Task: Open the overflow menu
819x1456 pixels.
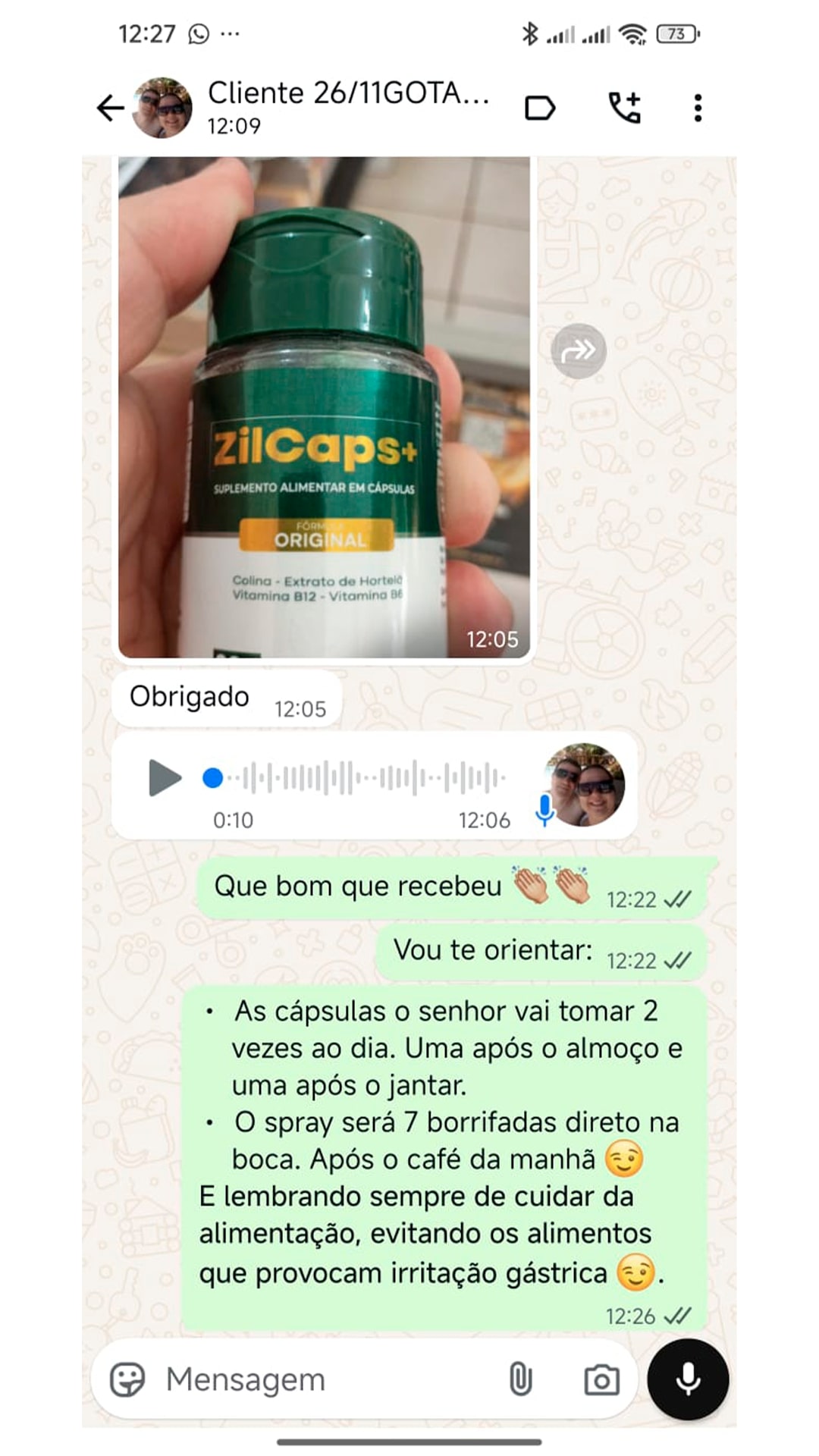Action: coord(698,108)
